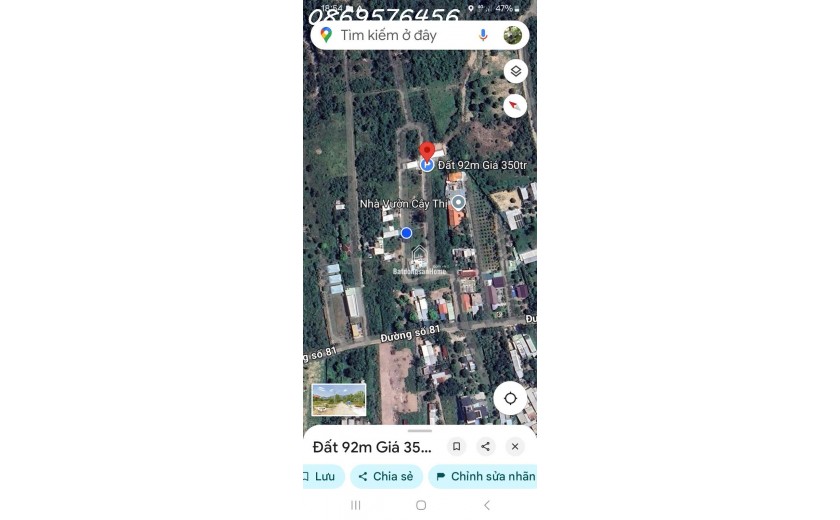Open the search box Tìm kiếm ở đây
This screenshot has height=520, width=840.
click(x=400, y=35)
